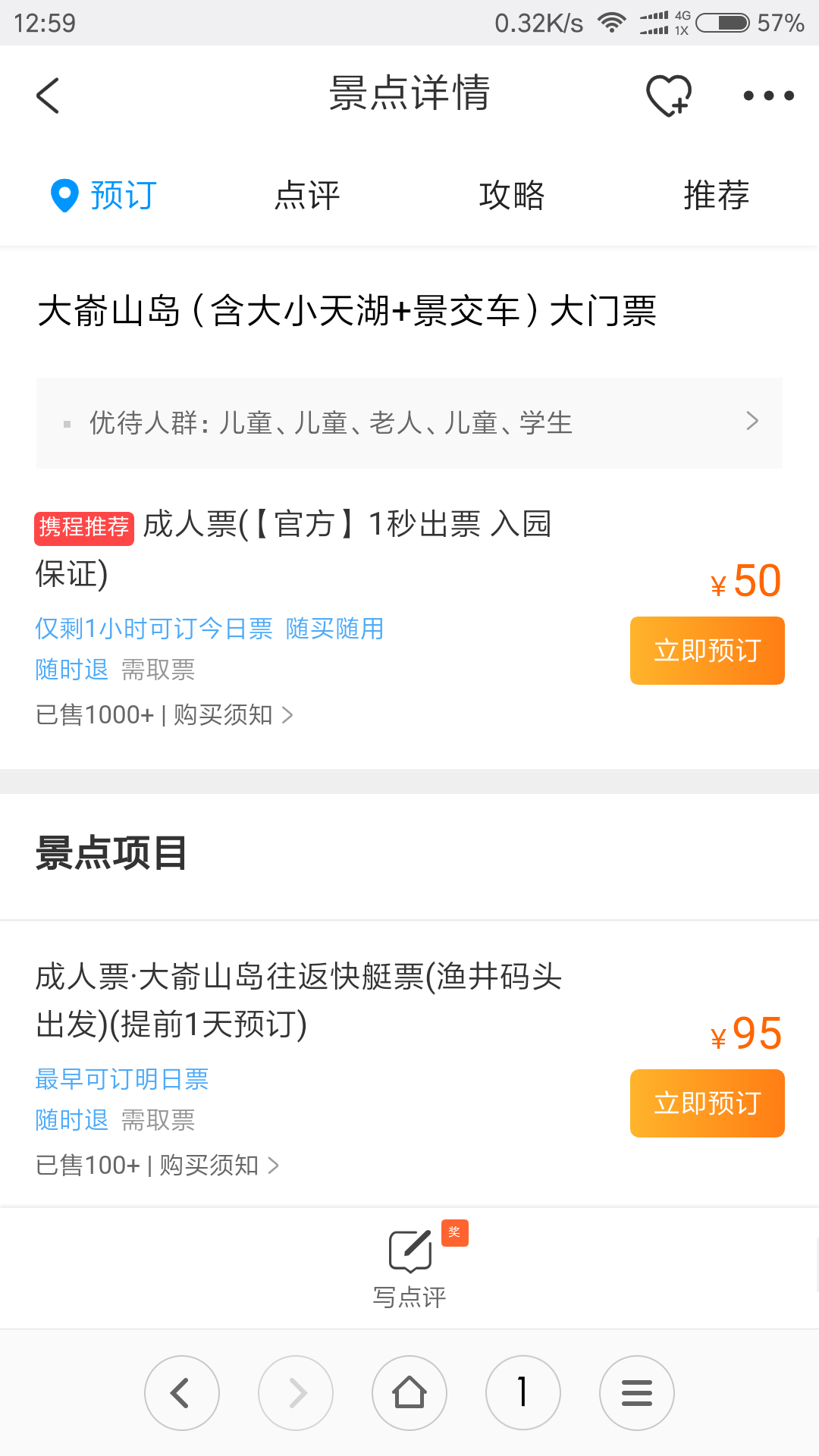This screenshot has width=819, height=1456.
Task: Tap the browser forward arrow
Action: coord(296,1393)
